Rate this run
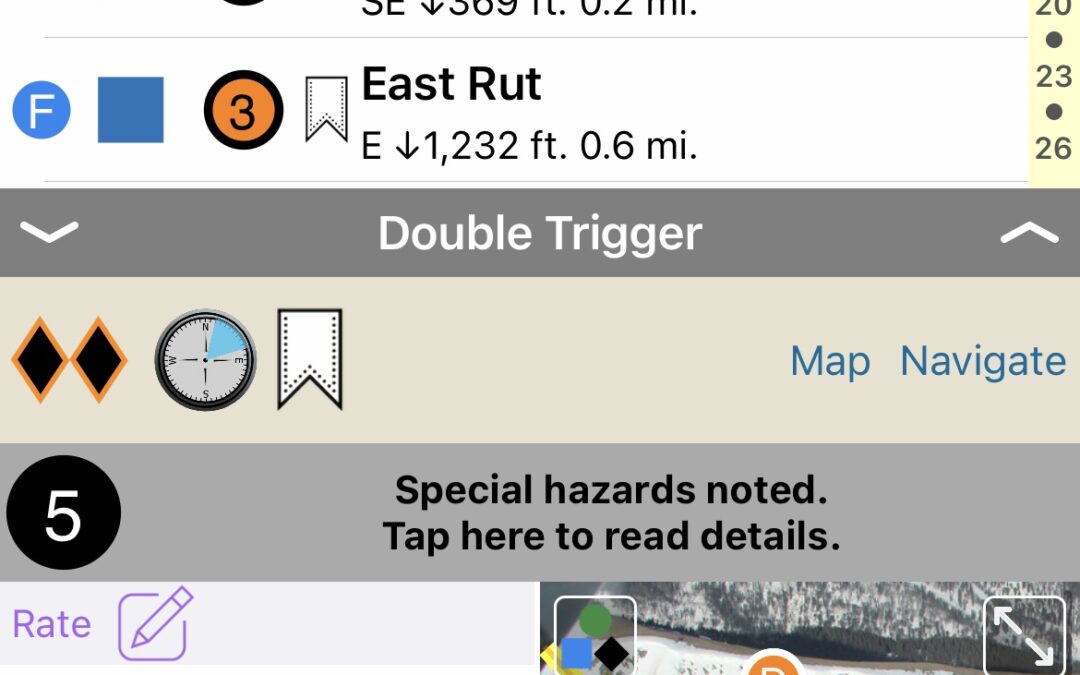The height and width of the screenshot is (675, 1080). tap(100, 624)
